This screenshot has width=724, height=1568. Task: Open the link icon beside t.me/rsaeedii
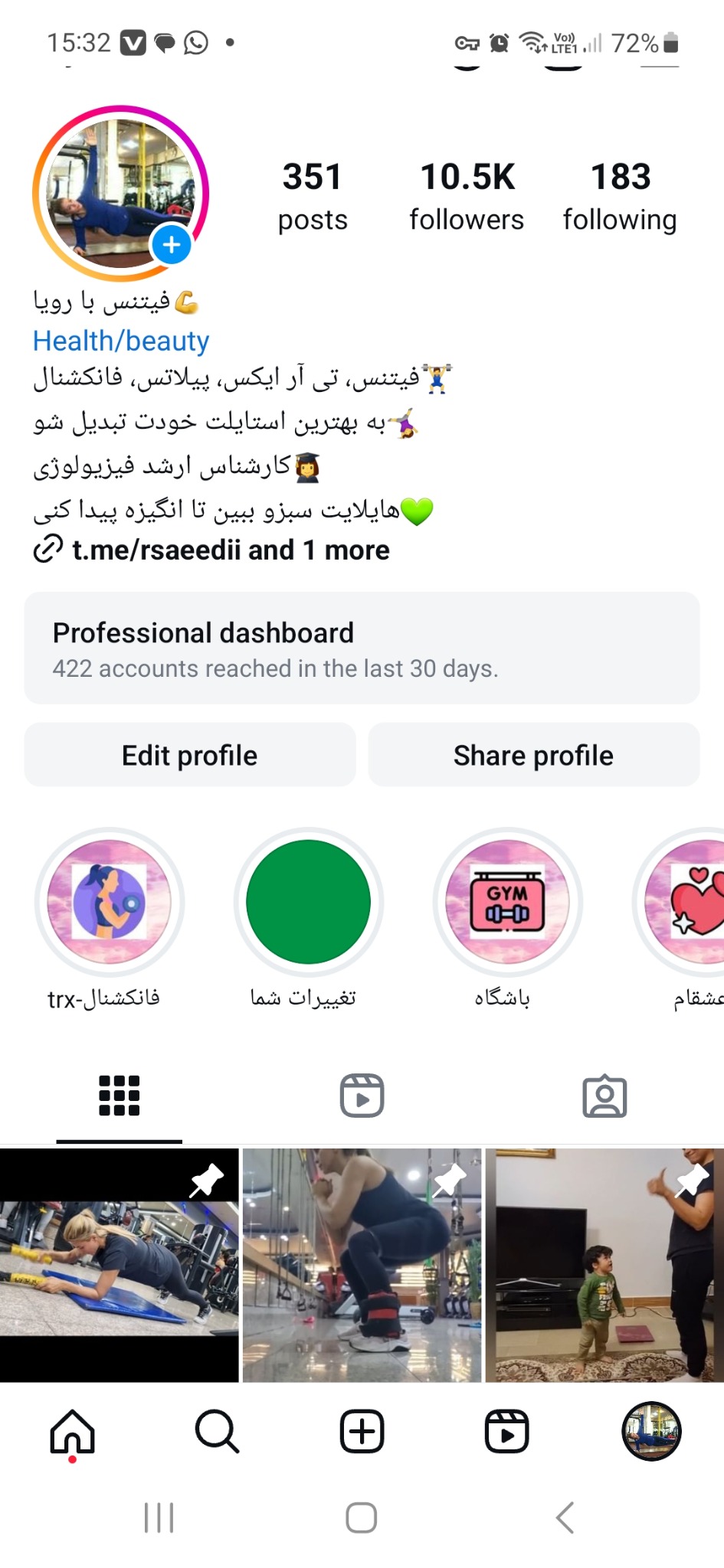pyautogui.click(x=48, y=550)
